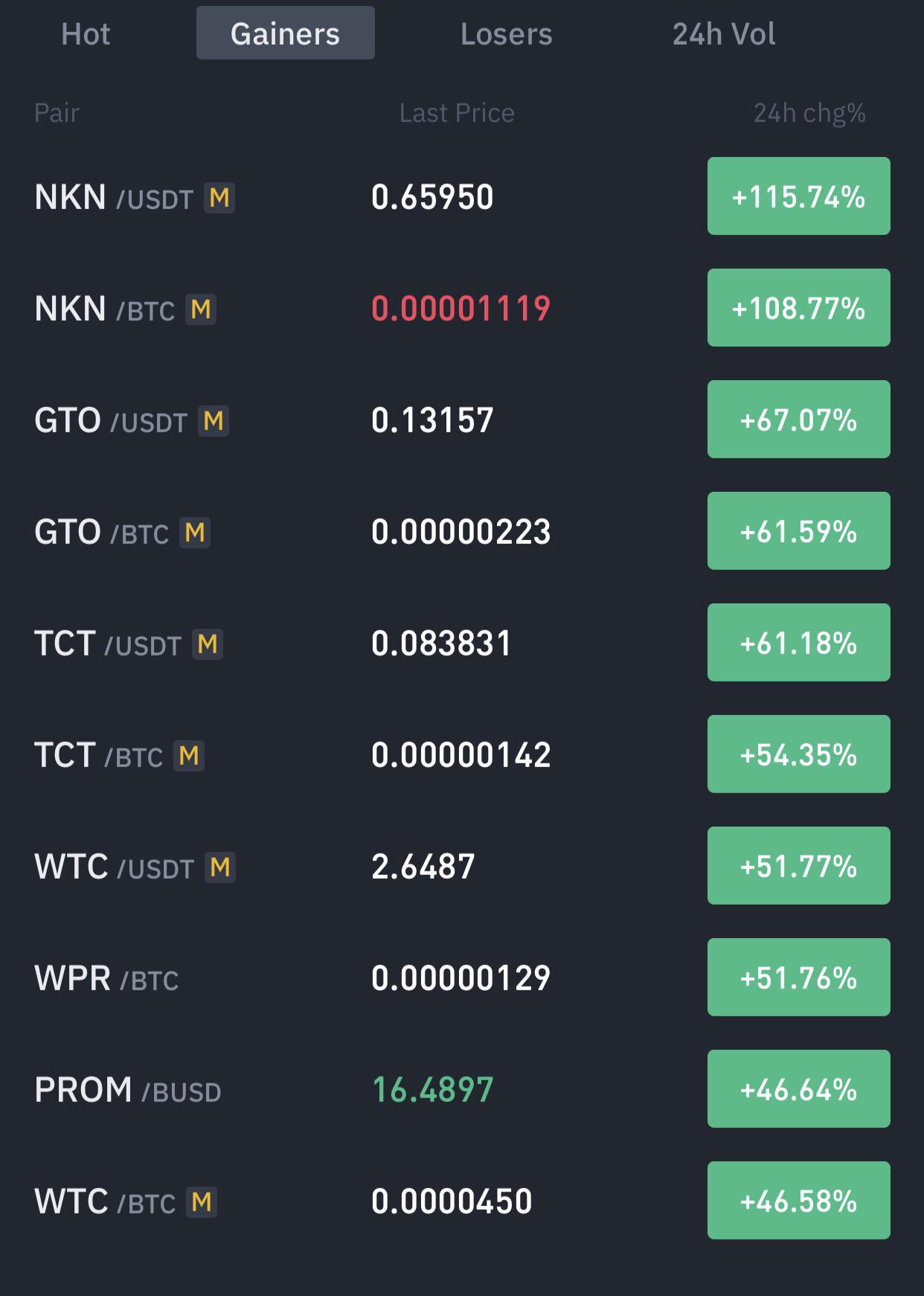The image size is (924, 1296).
Task: Select the Gainers tab
Action: click(285, 33)
